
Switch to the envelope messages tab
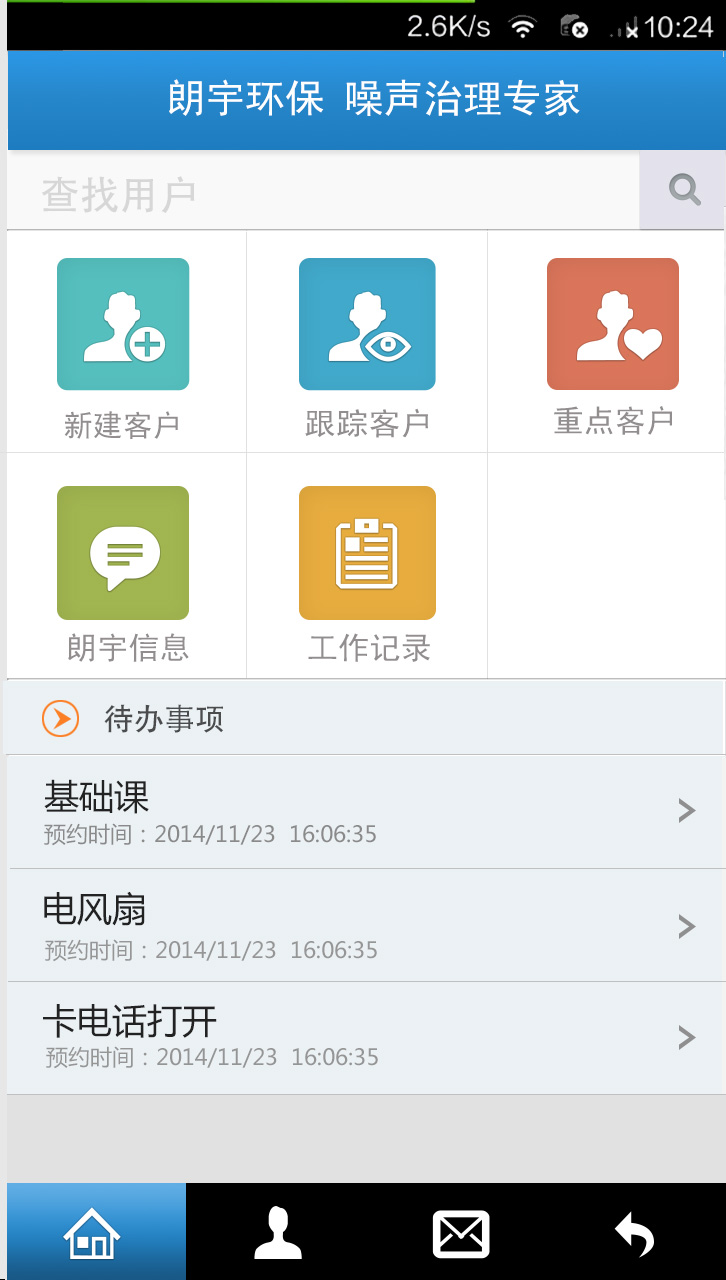[460, 1232]
